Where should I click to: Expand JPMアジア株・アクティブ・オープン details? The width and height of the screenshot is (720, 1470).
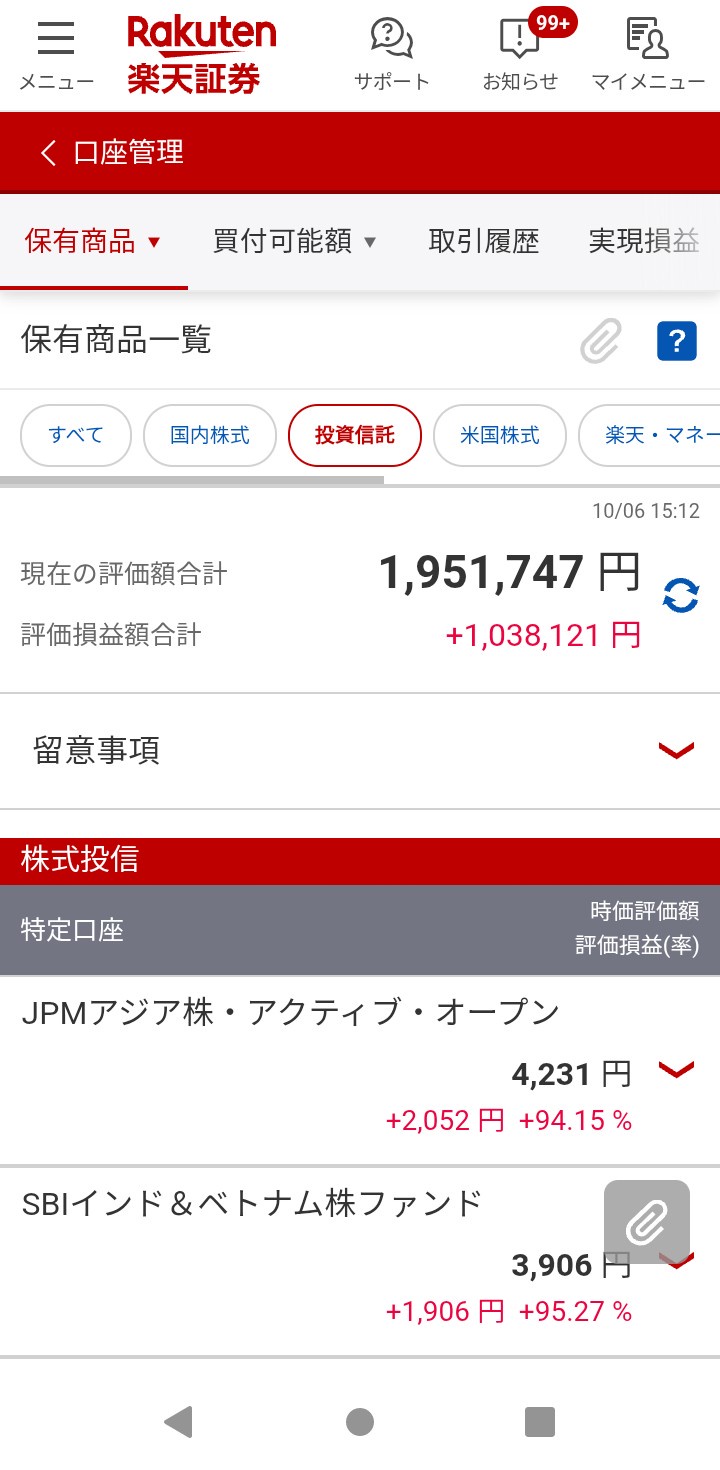coord(676,1070)
